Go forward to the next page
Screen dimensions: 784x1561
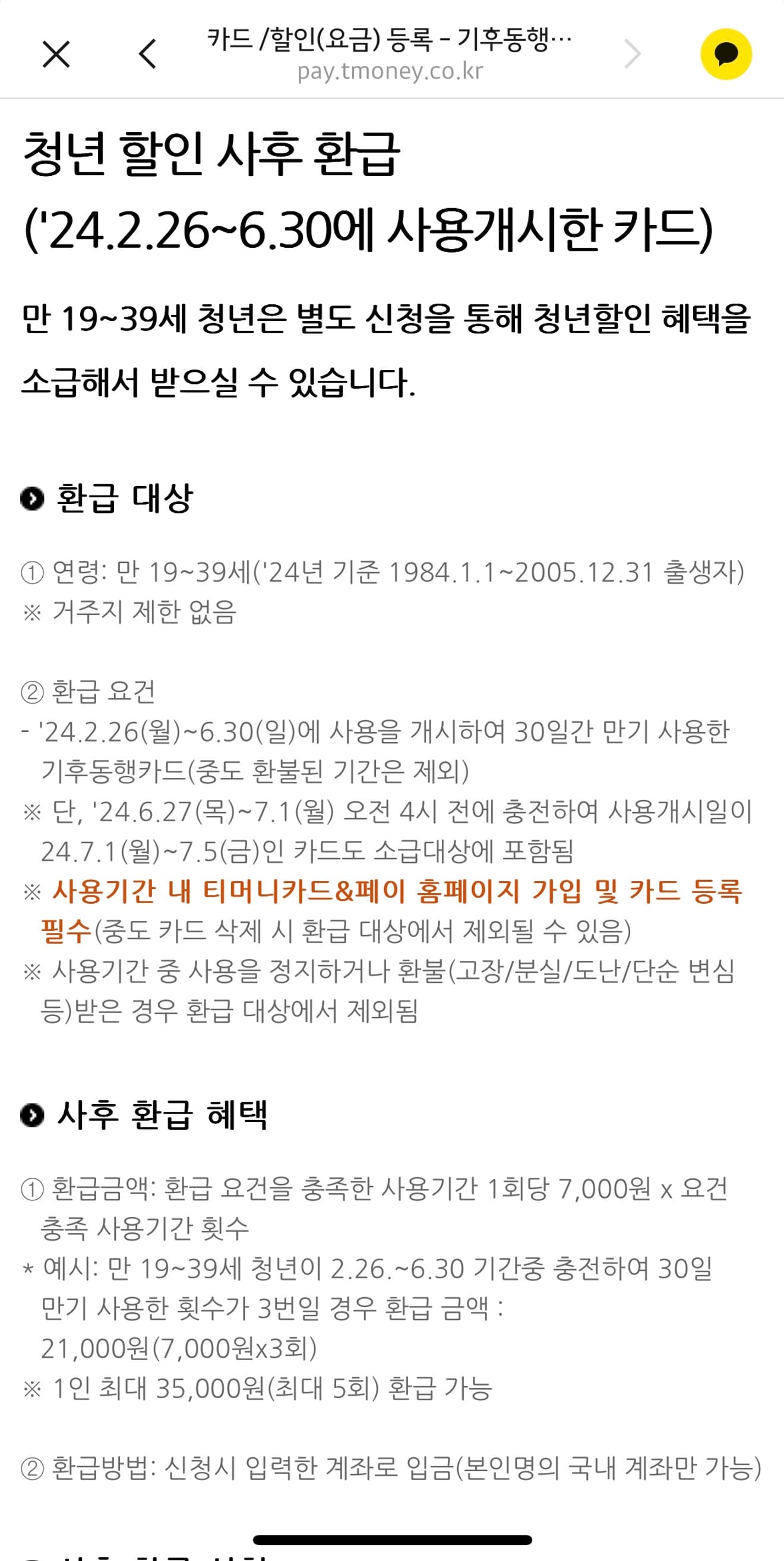[x=632, y=55]
